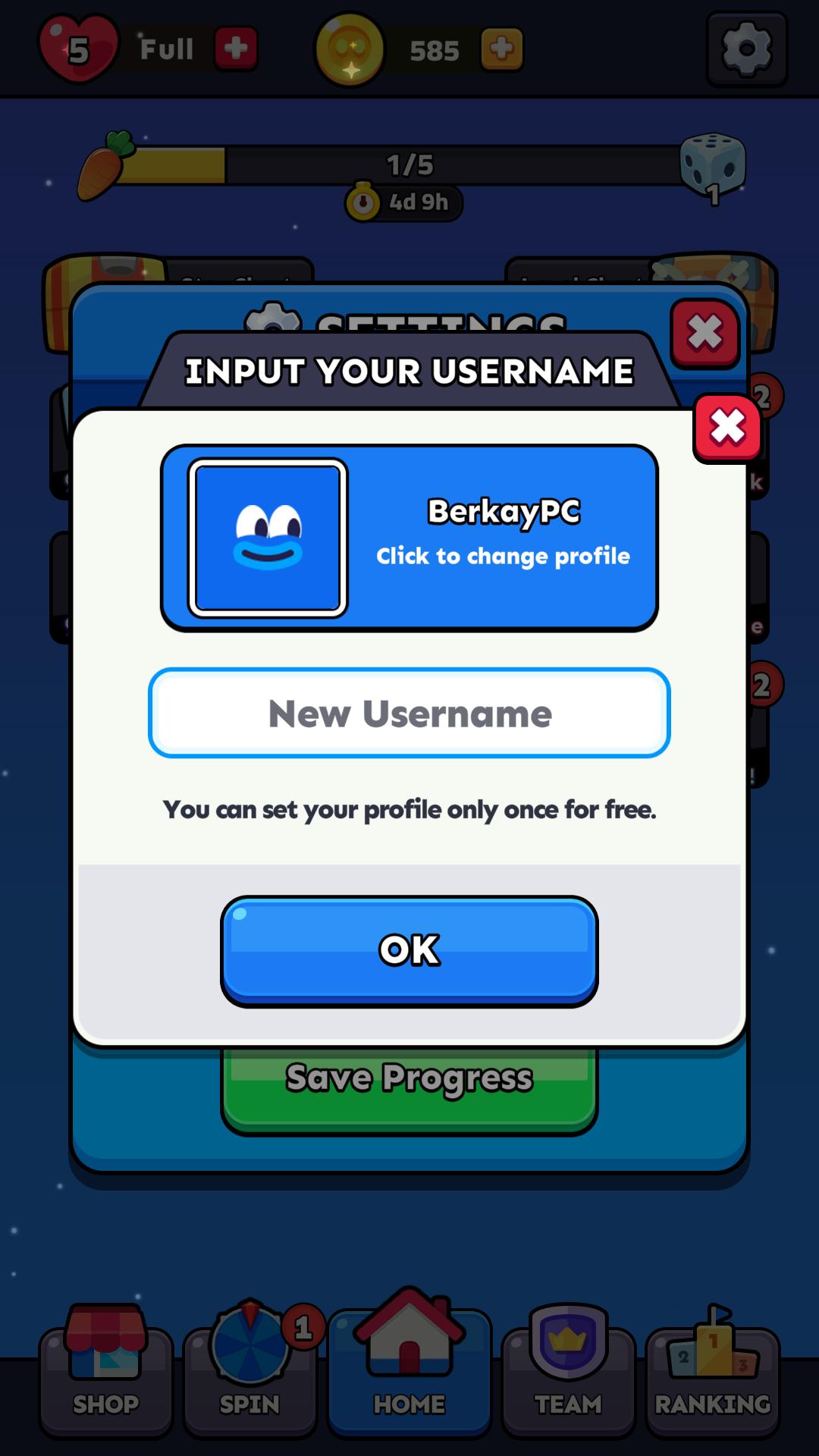
Task: Tap the BerkayPC profile card to change profile
Action: click(409, 538)
